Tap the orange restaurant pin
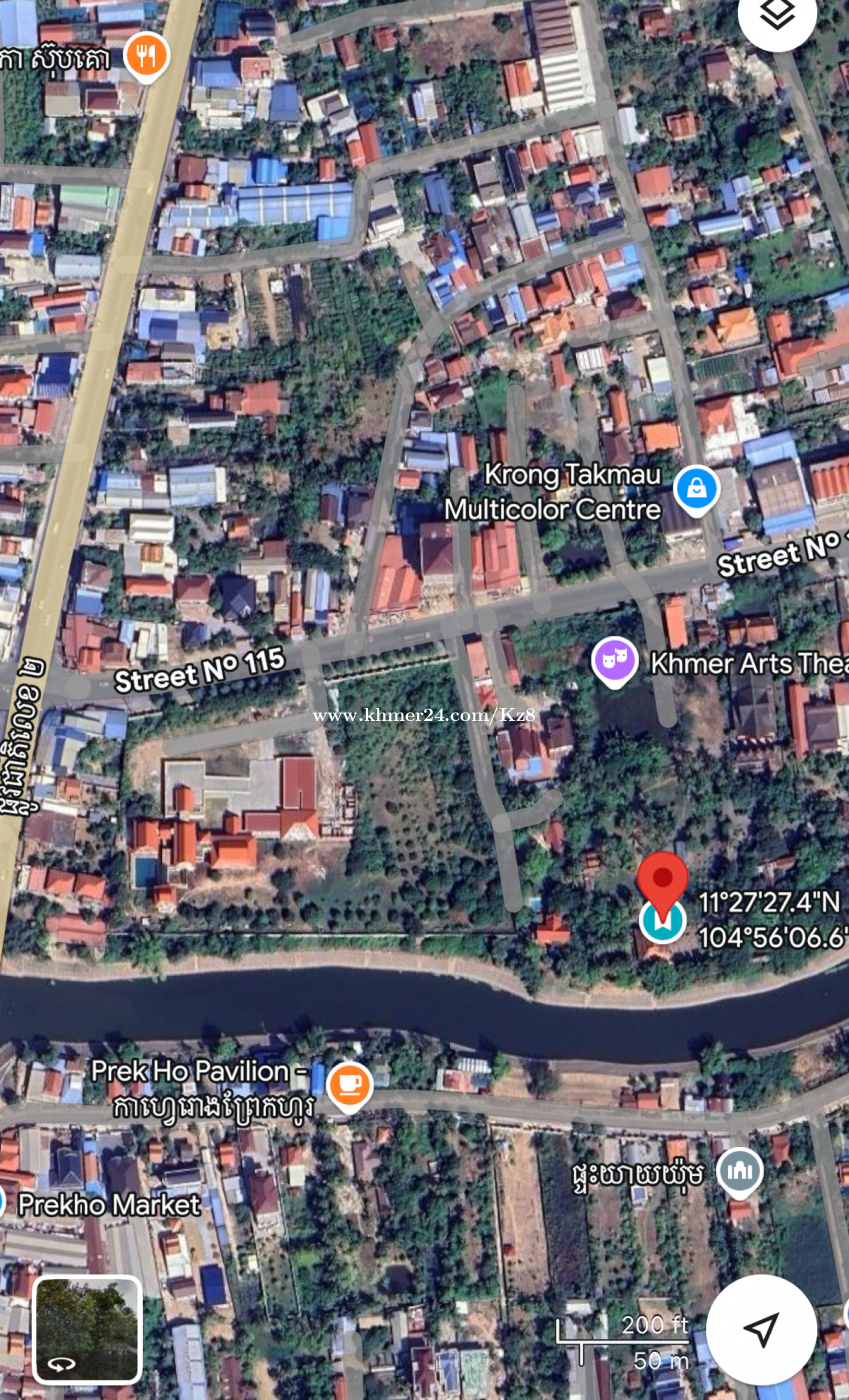Screen dimensions: 849x1400 [x=147, y=56]
